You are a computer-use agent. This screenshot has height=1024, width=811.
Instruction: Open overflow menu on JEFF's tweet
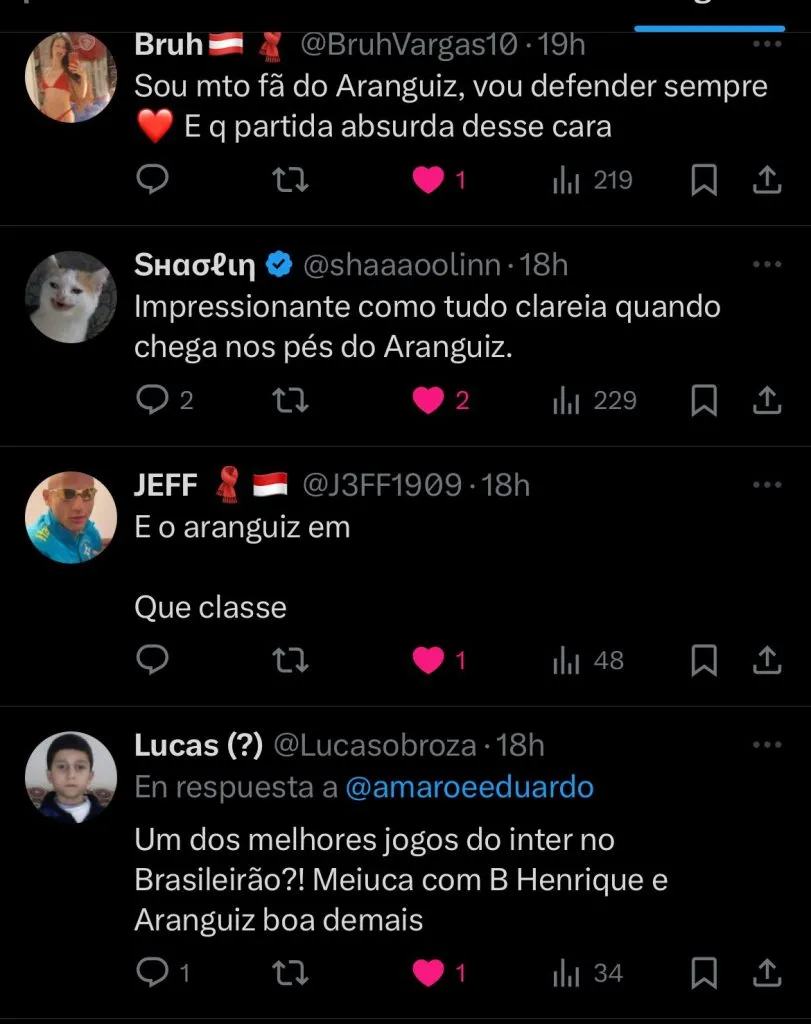point(766,485)
